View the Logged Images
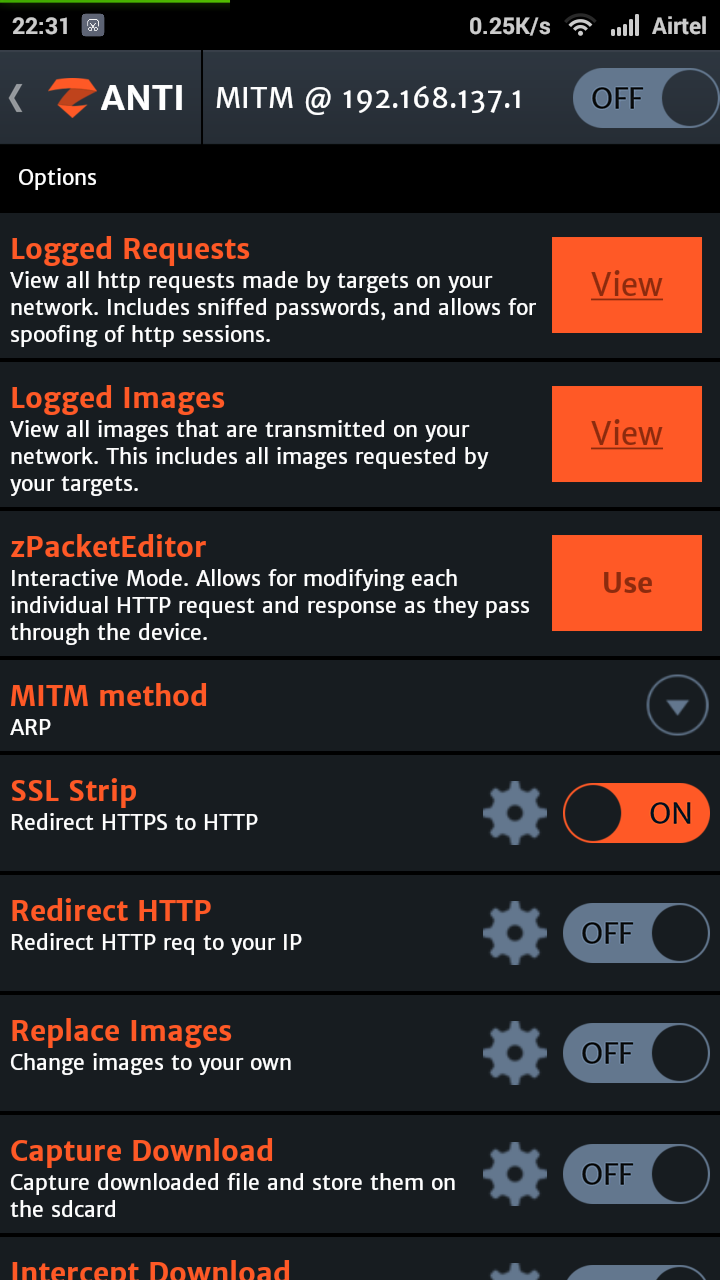720x1280 pixels. point(627,434)
